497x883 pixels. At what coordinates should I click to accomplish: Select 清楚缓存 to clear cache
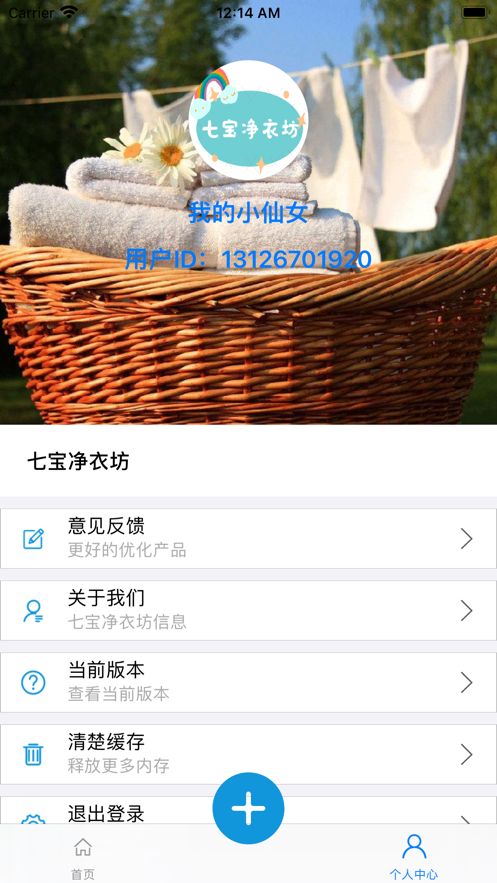[248, 755]
